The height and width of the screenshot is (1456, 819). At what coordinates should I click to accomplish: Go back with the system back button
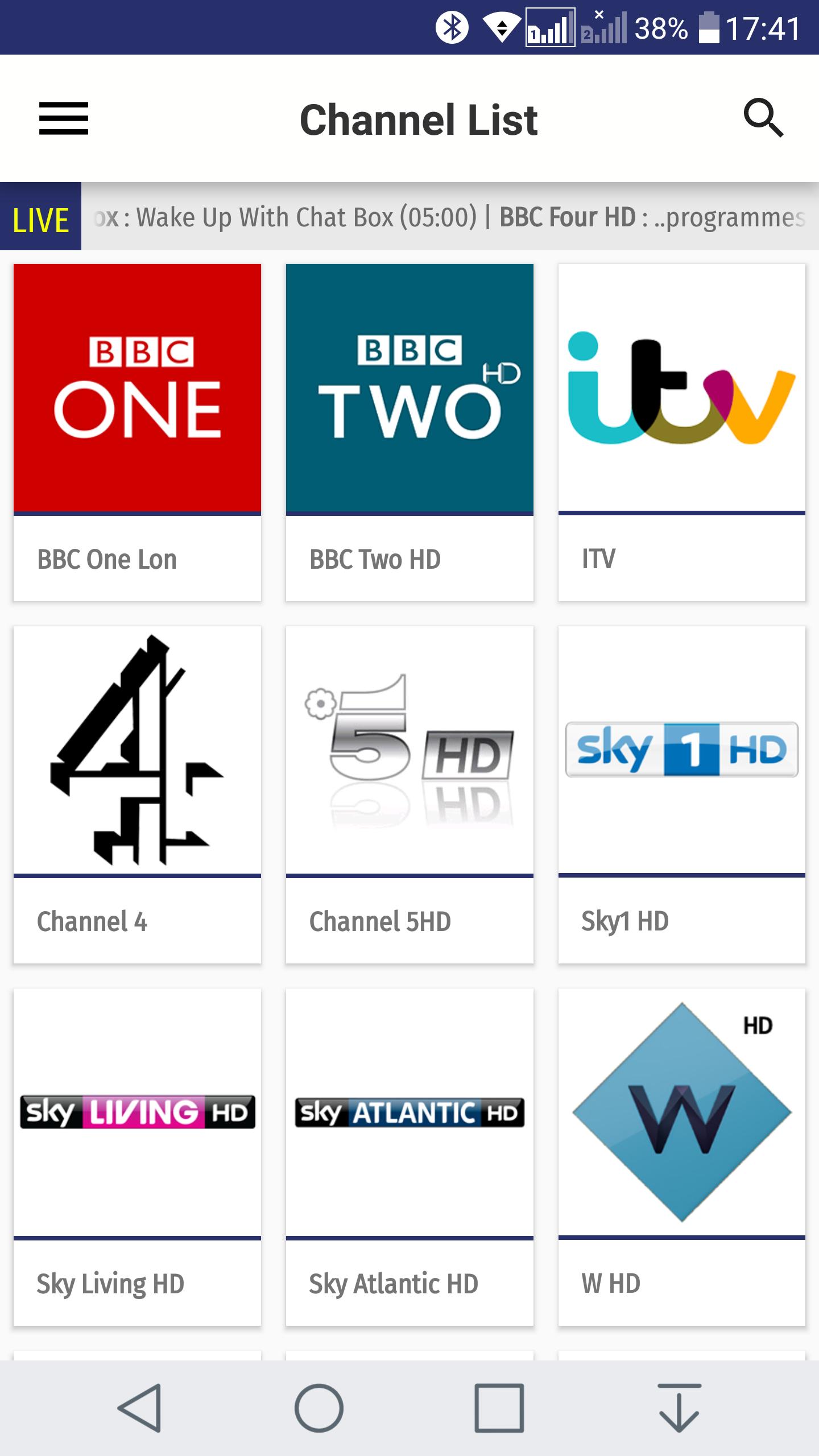point(140,1408)
